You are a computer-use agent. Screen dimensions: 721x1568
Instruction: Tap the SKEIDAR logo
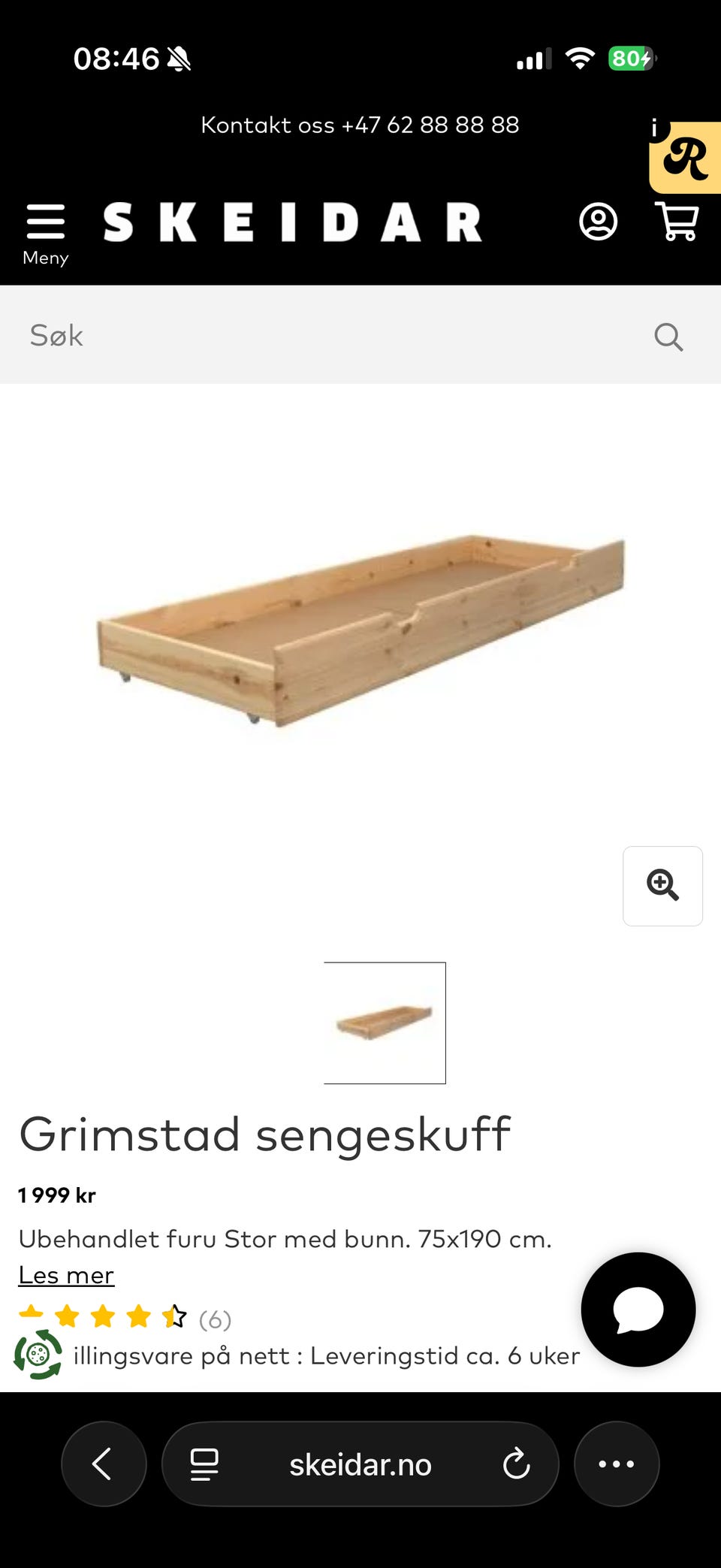(x=294, y=220)
